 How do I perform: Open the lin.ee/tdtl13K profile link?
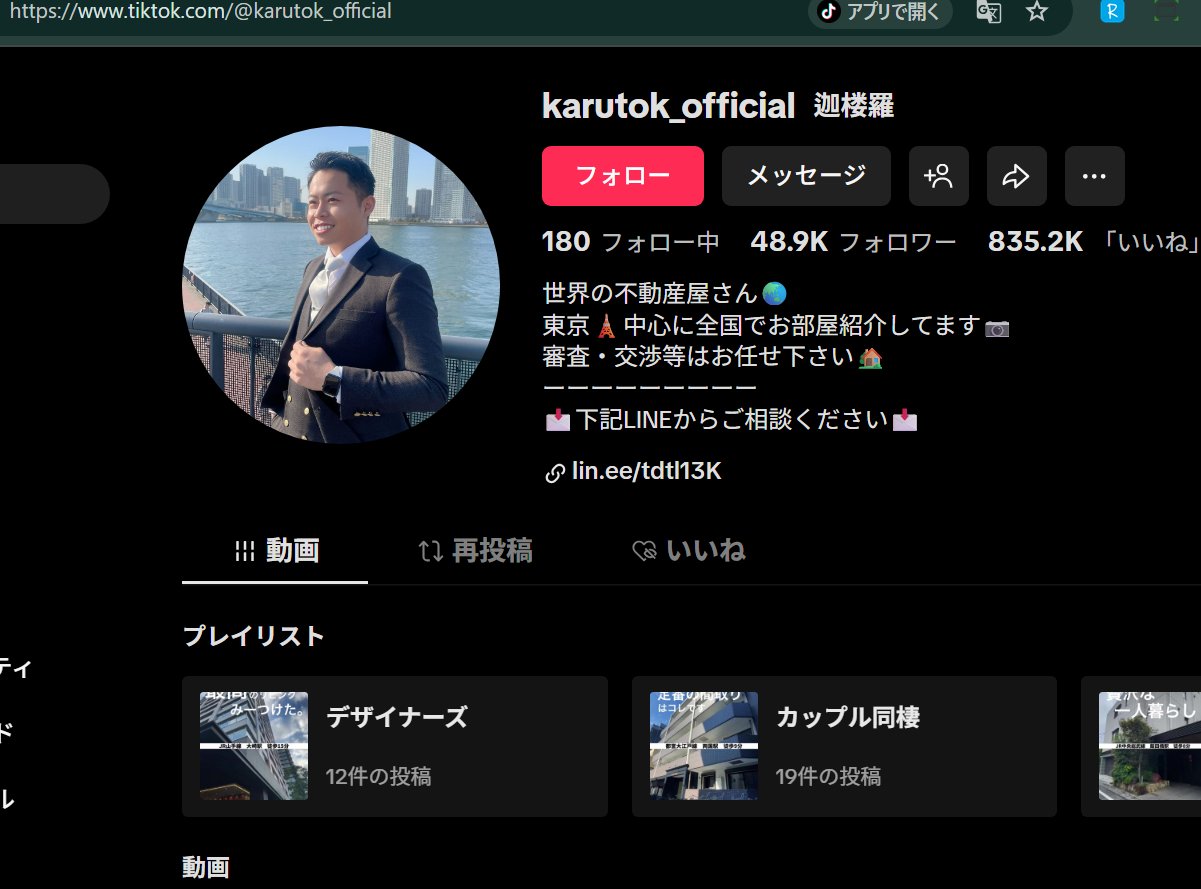tap(645, 471)
